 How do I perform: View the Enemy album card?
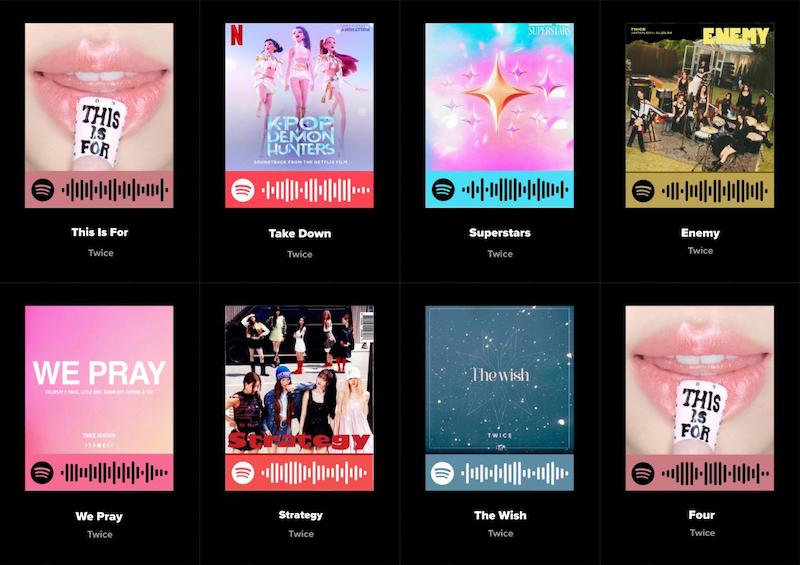click(699, 115)
